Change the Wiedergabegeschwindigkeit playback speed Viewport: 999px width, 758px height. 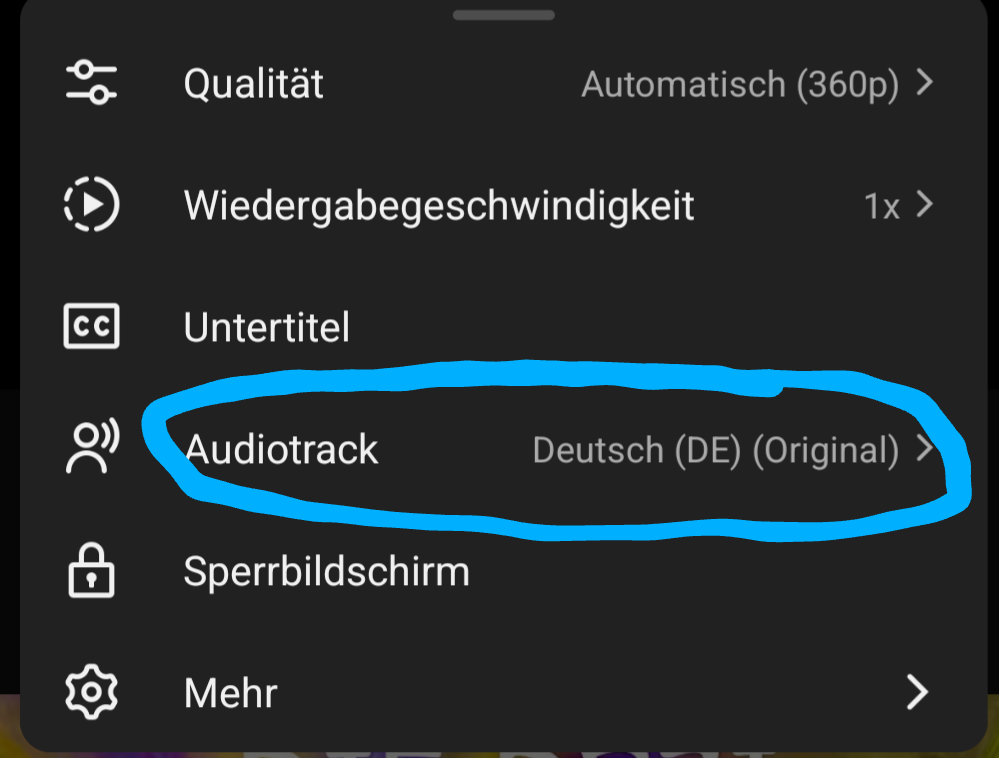tap(438, 206)
